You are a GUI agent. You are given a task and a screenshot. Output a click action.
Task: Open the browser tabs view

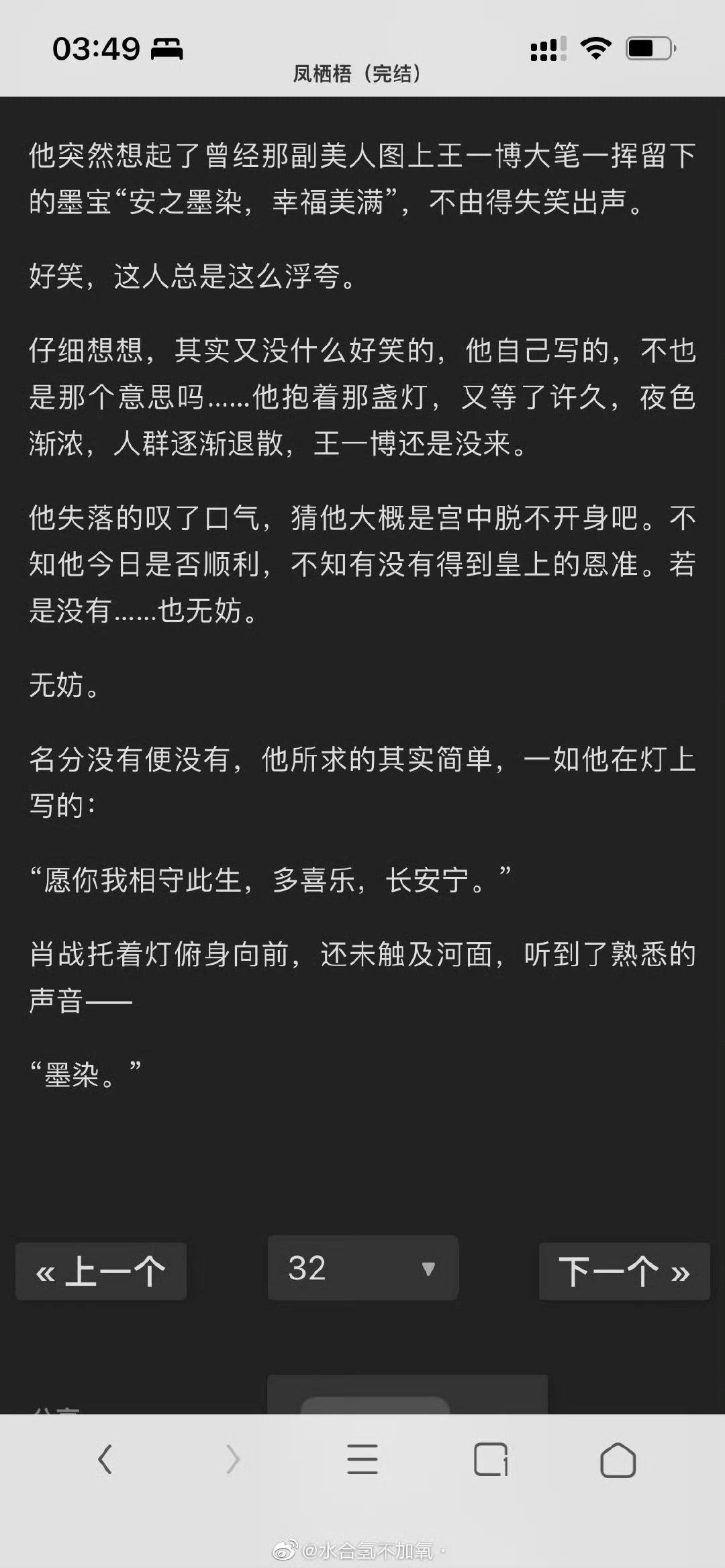coord(491,1459)
